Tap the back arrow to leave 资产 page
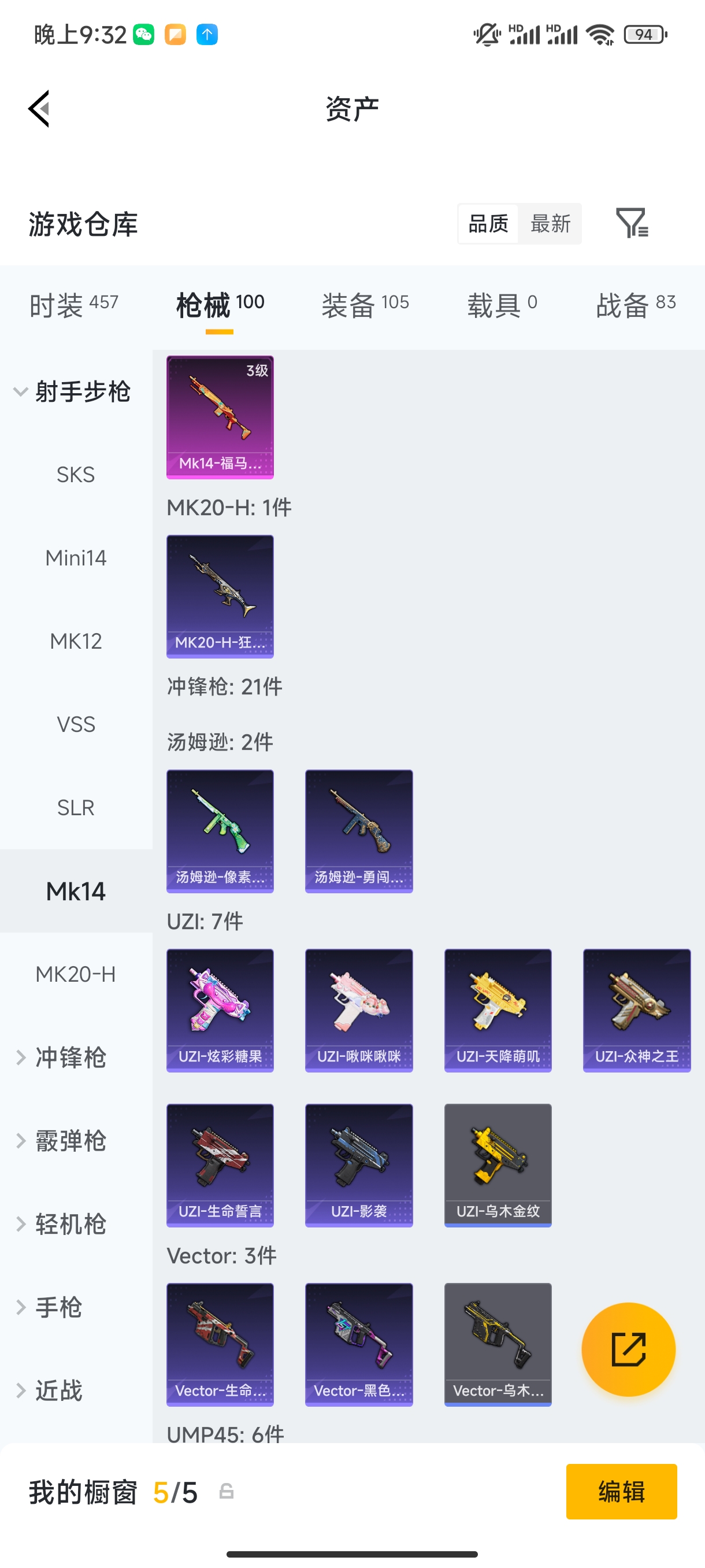This screenshot has width=705, height=1568. [x=38, y=108]
